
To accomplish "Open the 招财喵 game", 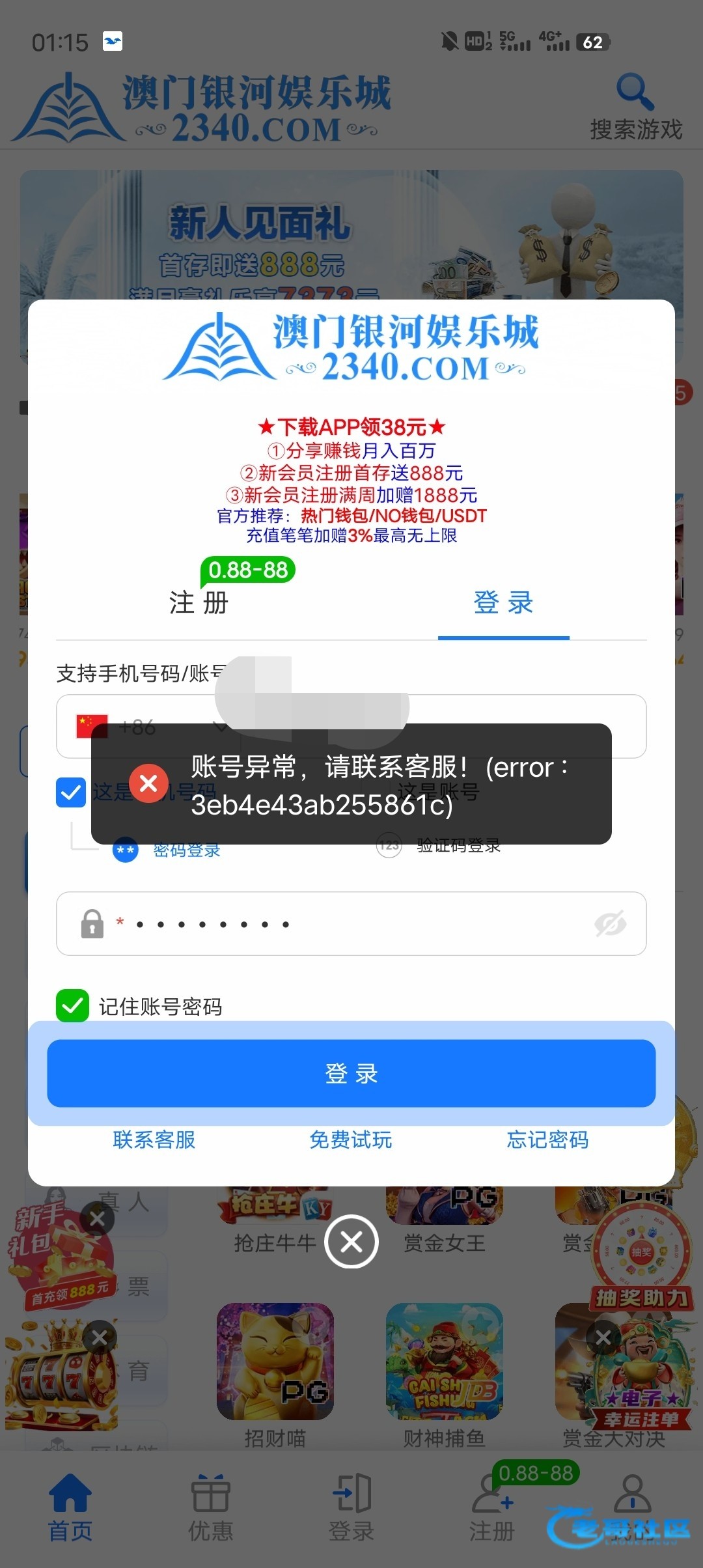I will pyautogui.click(x=275, y=1362).
